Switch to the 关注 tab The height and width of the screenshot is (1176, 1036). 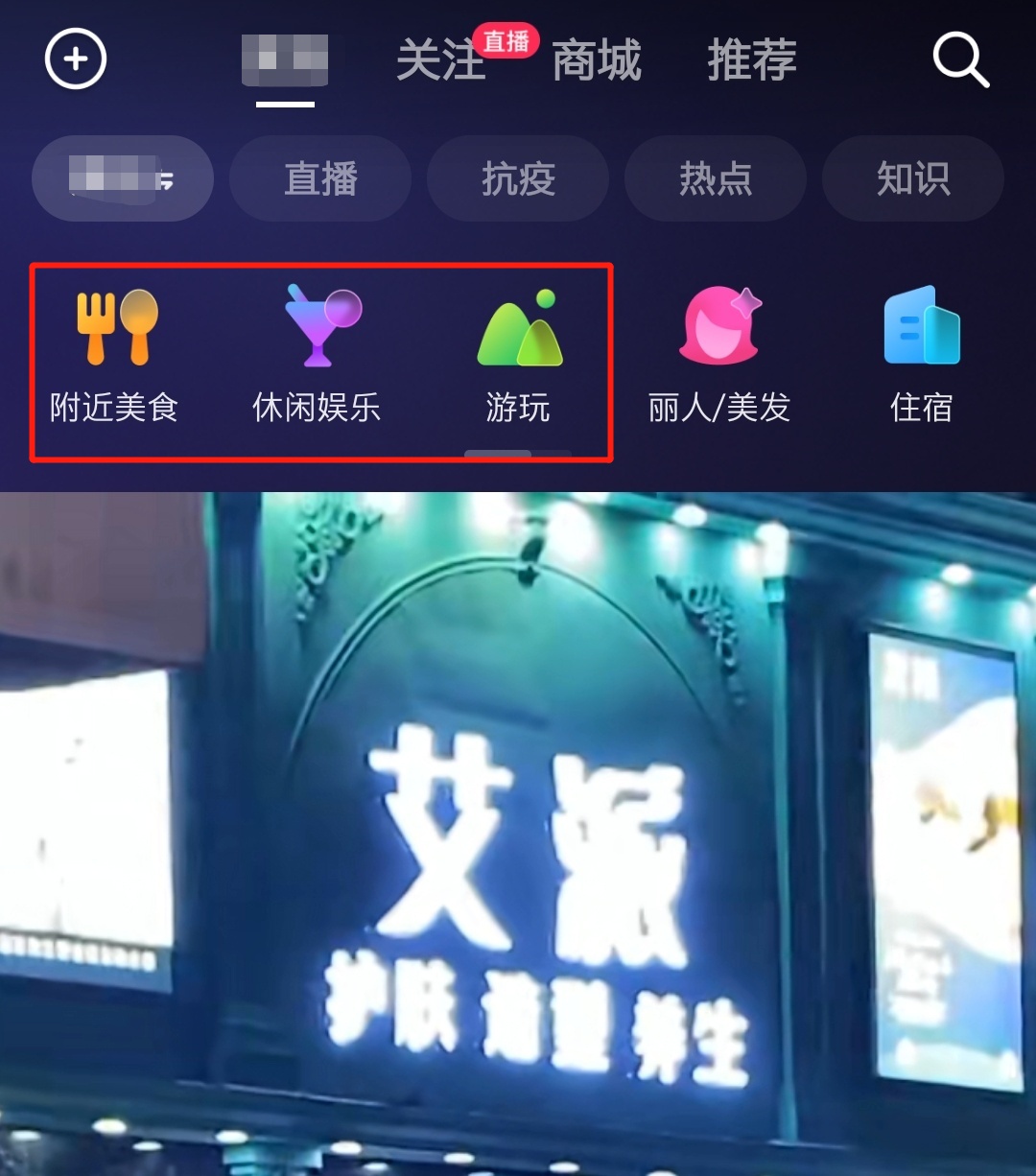pos(441,60)
